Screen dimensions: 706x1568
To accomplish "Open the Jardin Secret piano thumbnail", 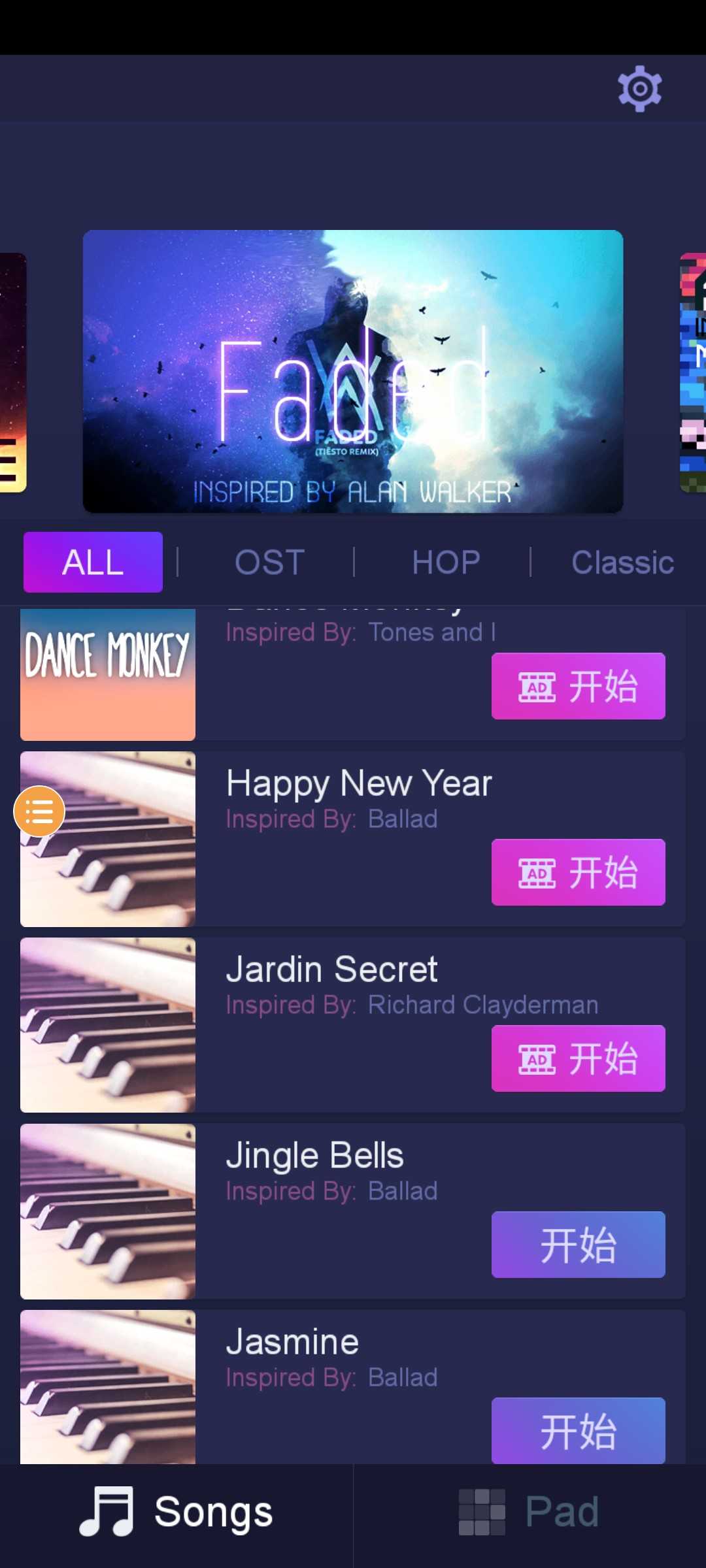I will (x=108, y=1025).
